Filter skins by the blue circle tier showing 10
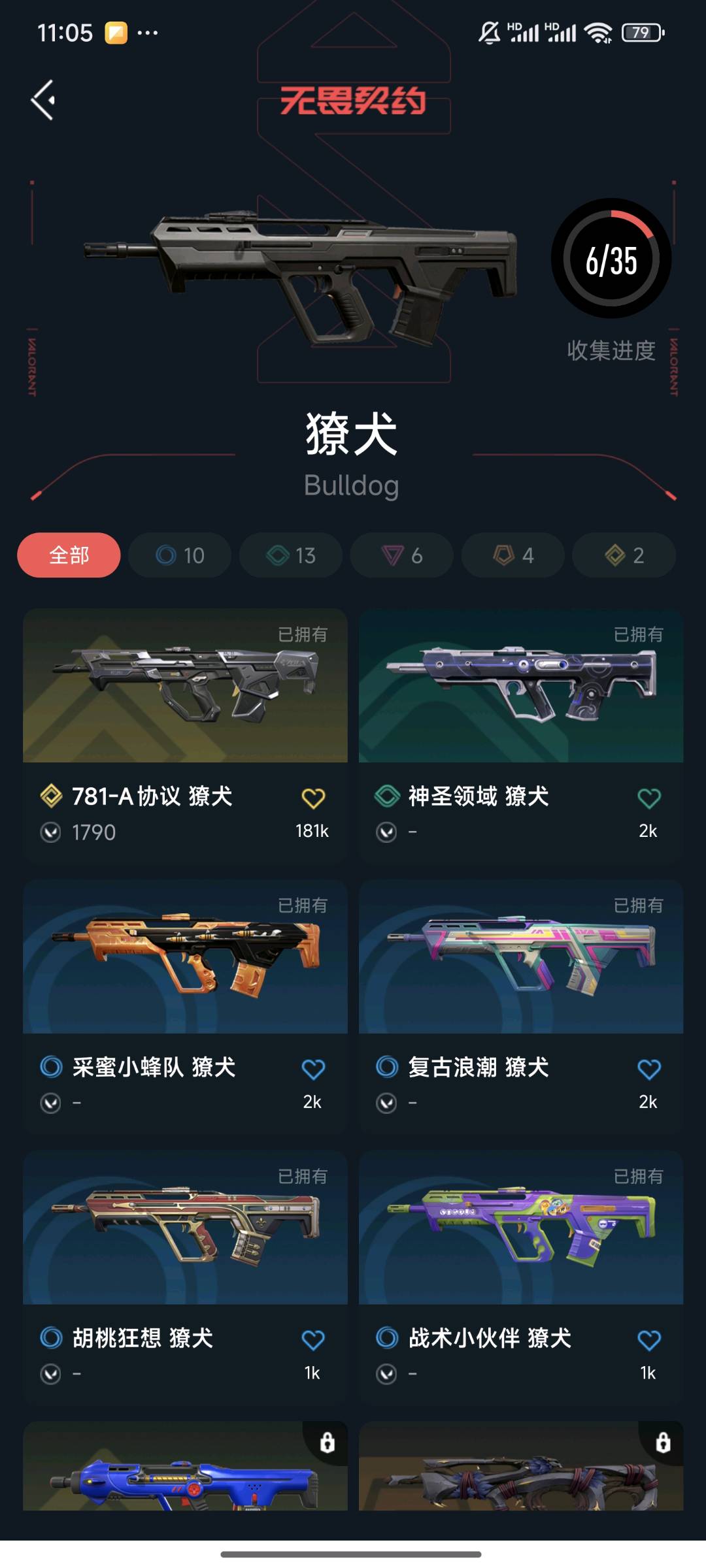The width and height of the screenshot is (706, 1568). 180,555
